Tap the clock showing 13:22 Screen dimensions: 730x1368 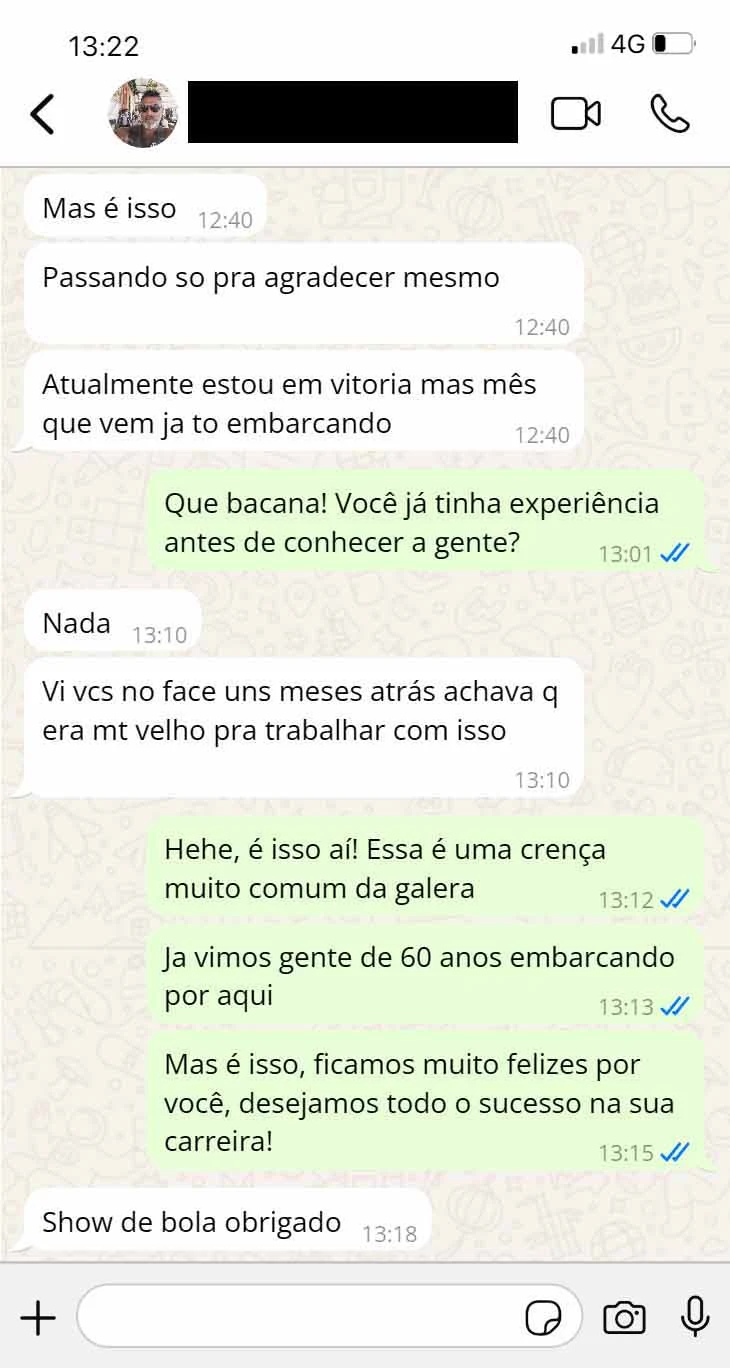pyautogui.click(x=104, y=45)
